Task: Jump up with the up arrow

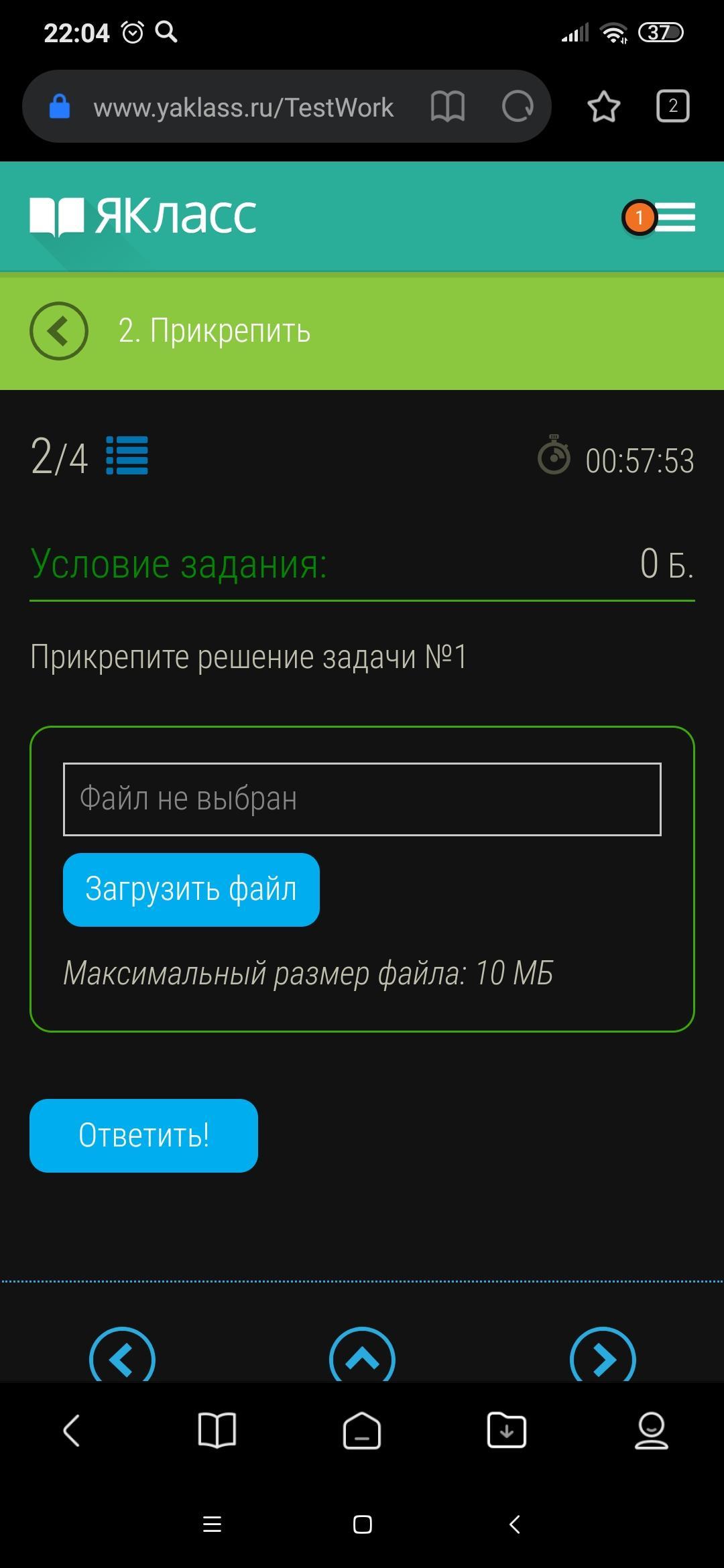Action: point(362,1357)
